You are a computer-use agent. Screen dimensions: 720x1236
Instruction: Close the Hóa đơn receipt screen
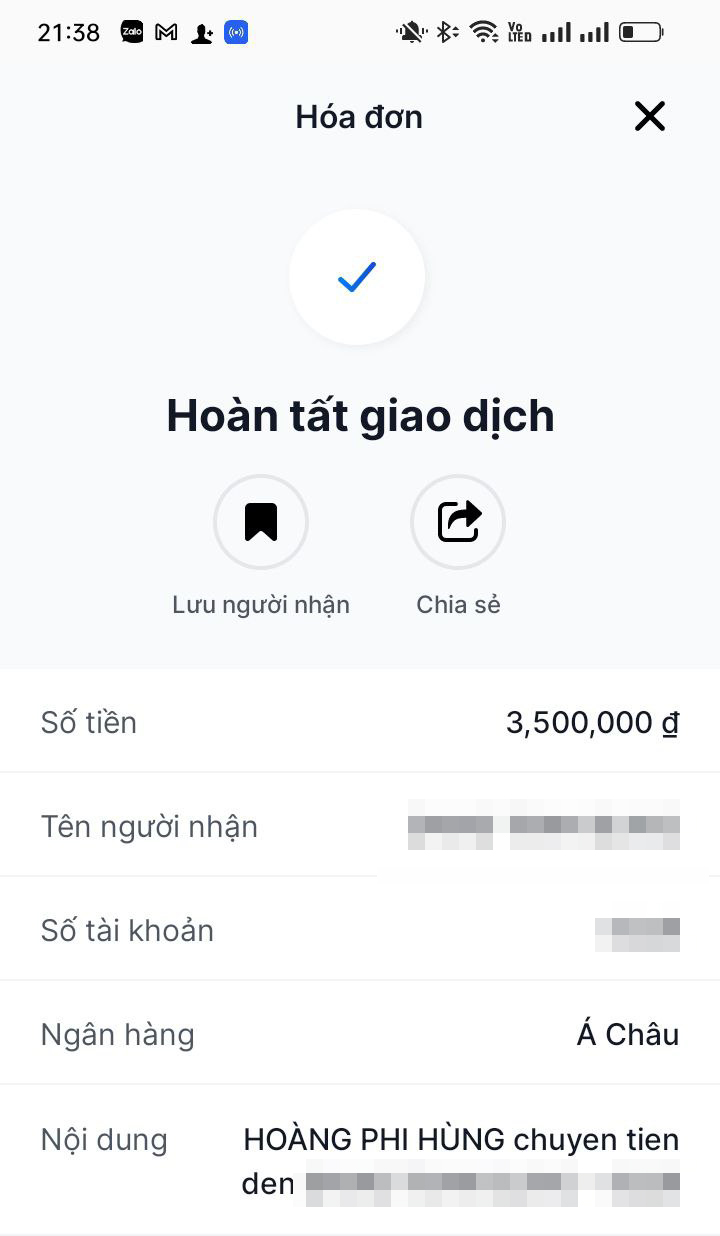pyautogui.click(x=649, y=117)
